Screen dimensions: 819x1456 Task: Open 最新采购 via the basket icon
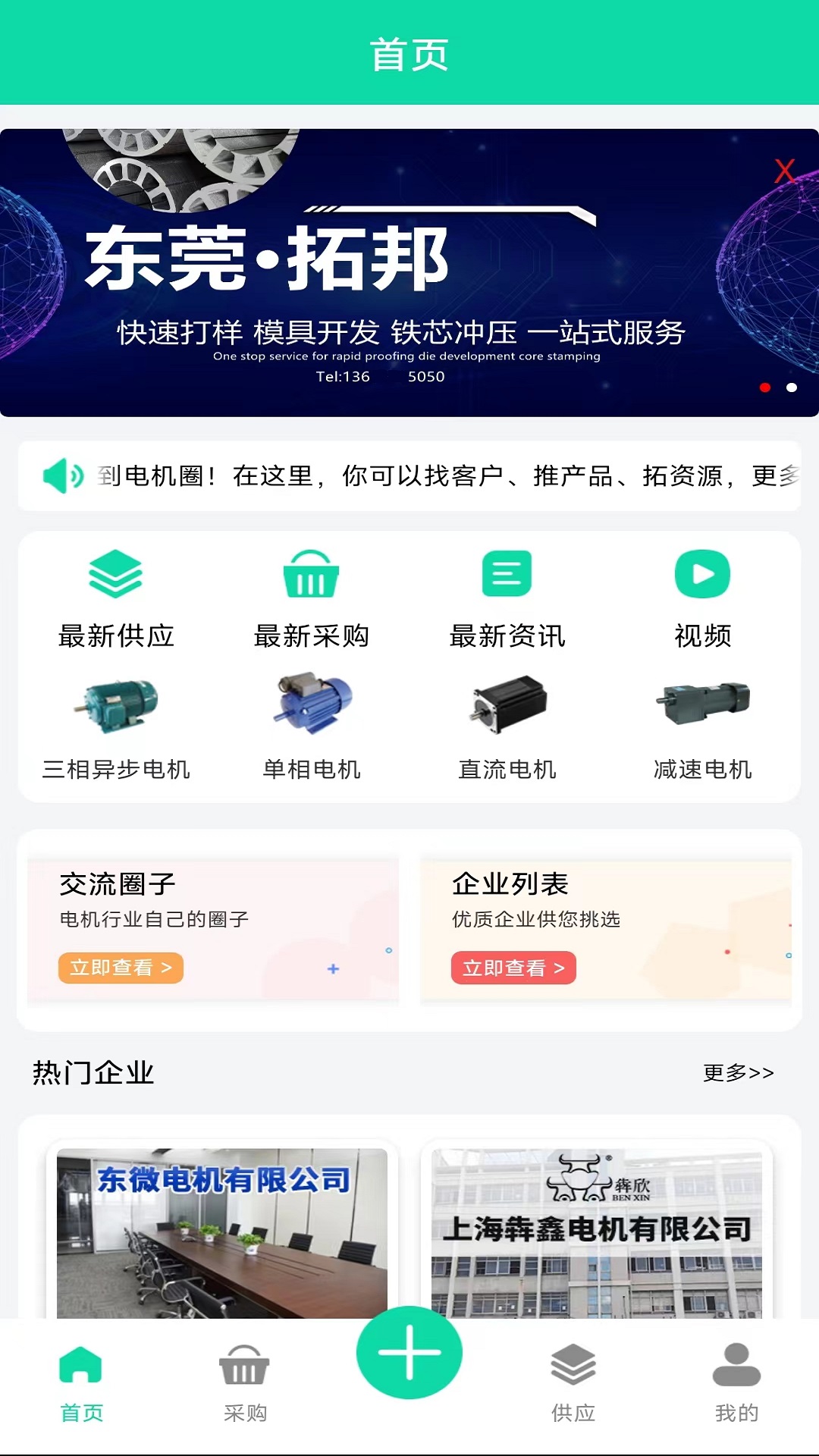coord(311,575)
